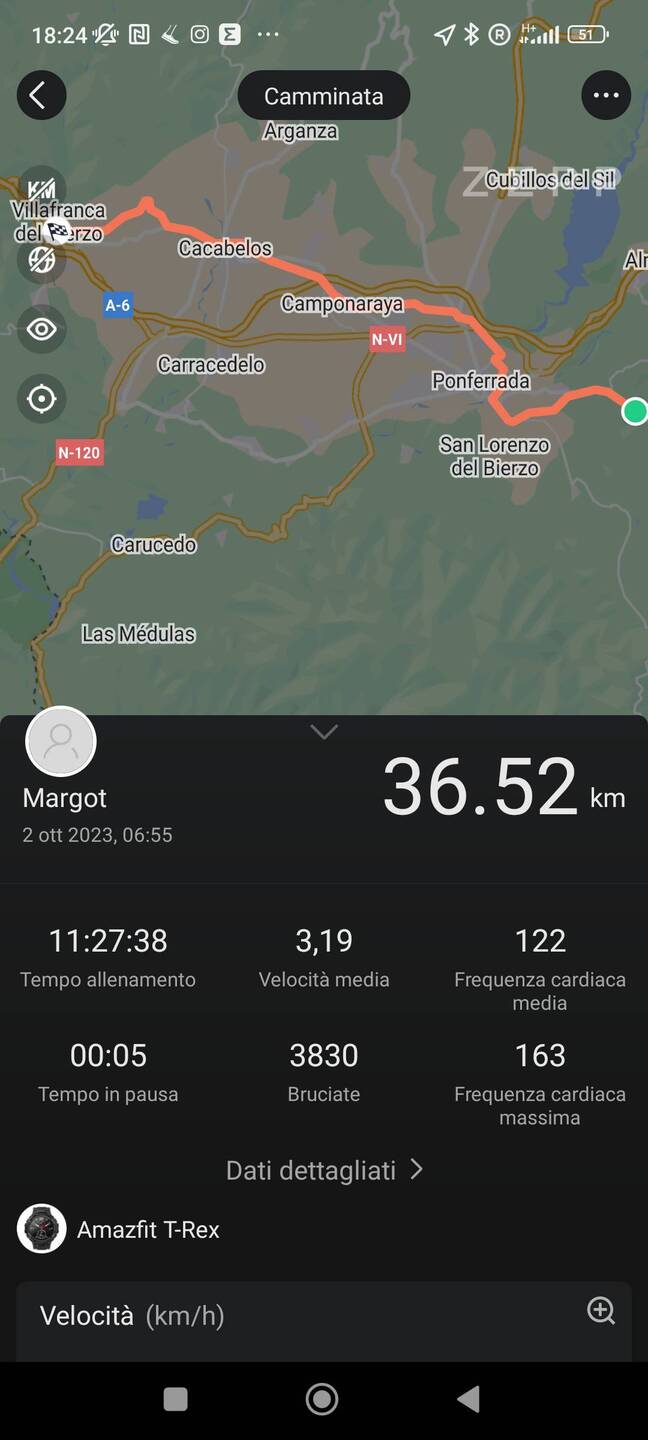Open the three-dot overflow menu
Viewport: 648px width, 1440px height.
point(606,96)
